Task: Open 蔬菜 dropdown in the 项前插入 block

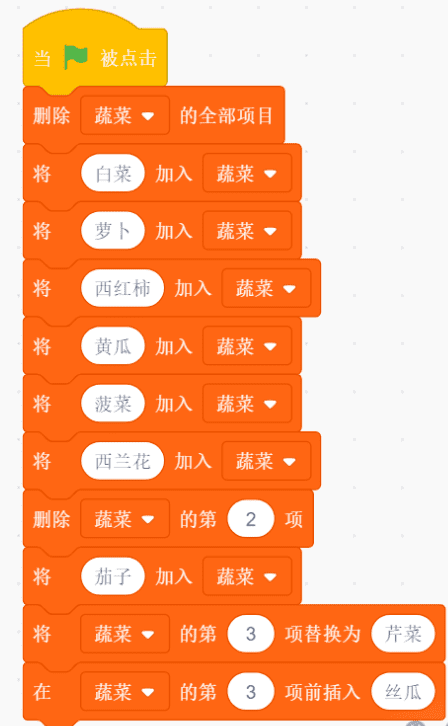Action: pyautogui.click(x=125, y=692)
